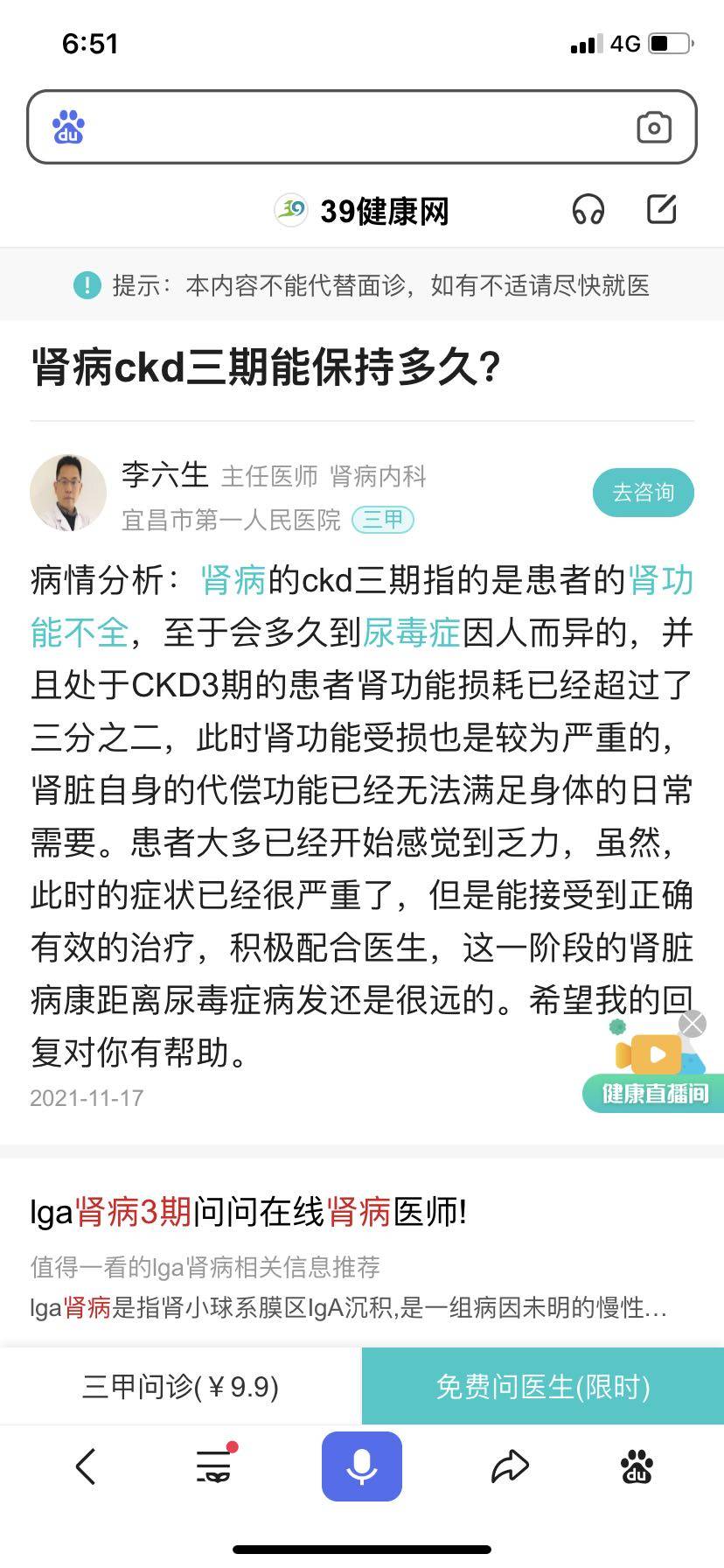Open the edit note icon

tap(662, 209)
